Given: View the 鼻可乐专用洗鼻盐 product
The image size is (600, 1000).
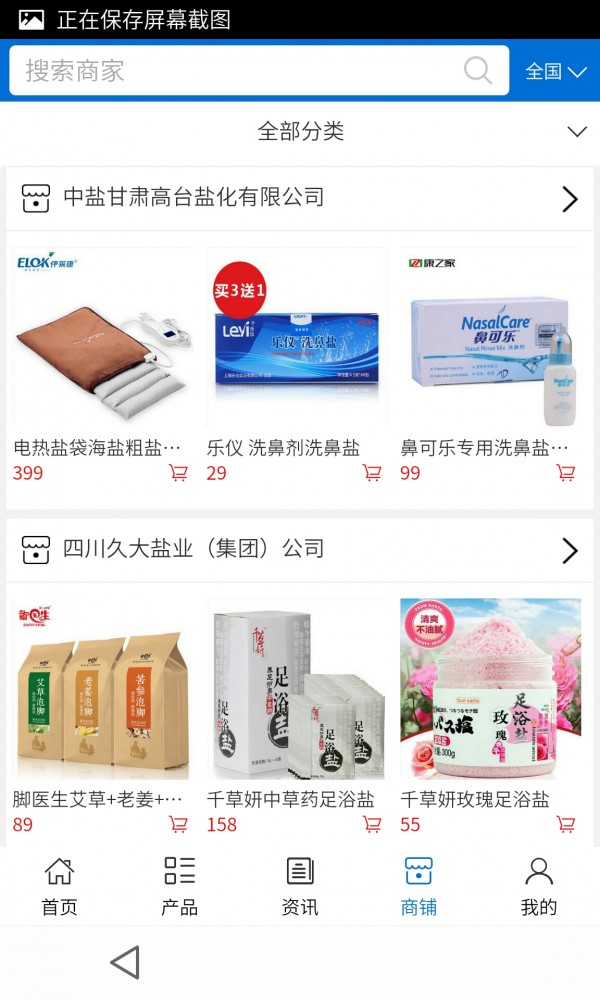Looking at the screenshot, I should (490, 338).
